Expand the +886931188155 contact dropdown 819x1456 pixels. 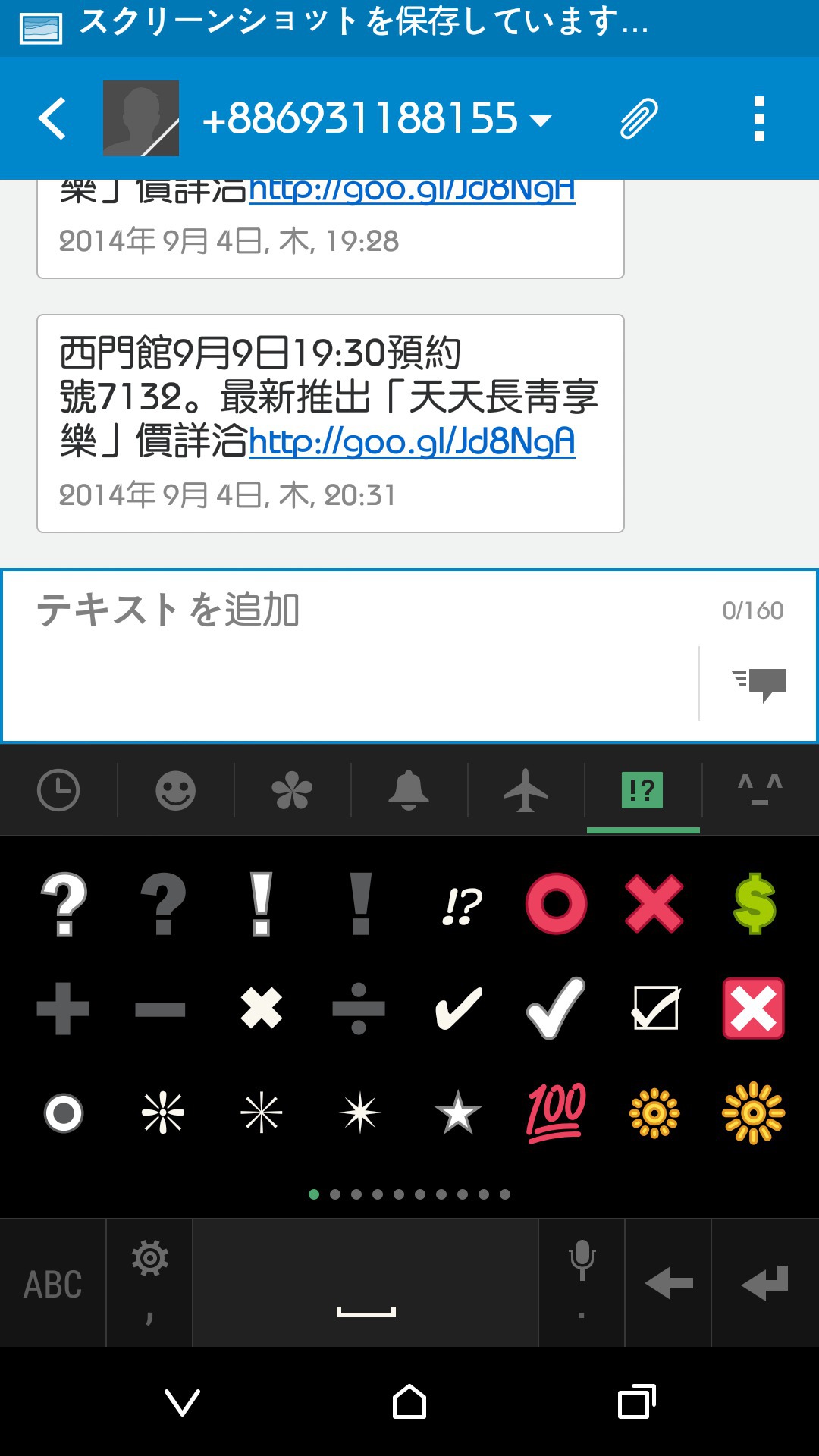click(540, 121)
